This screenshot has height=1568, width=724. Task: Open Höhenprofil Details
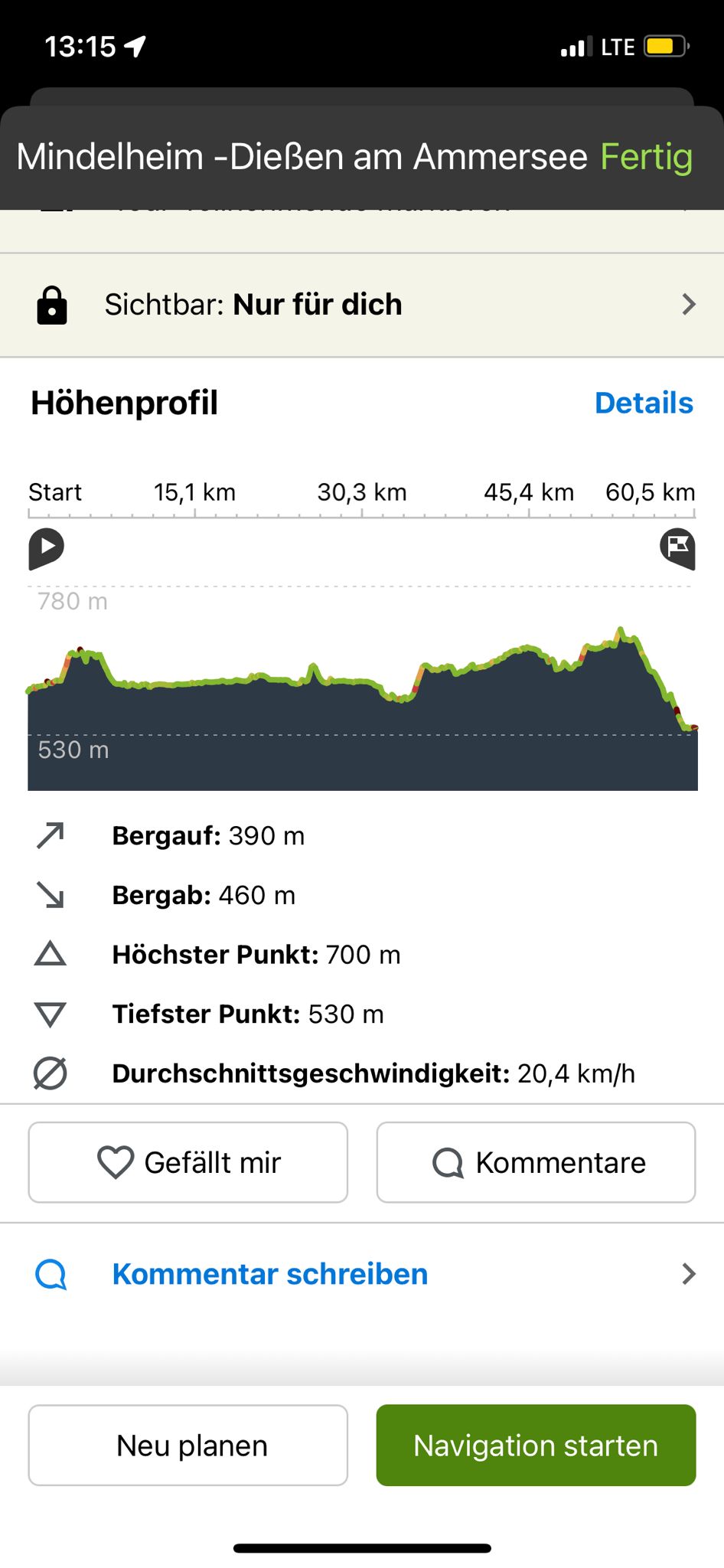[644, 403]
